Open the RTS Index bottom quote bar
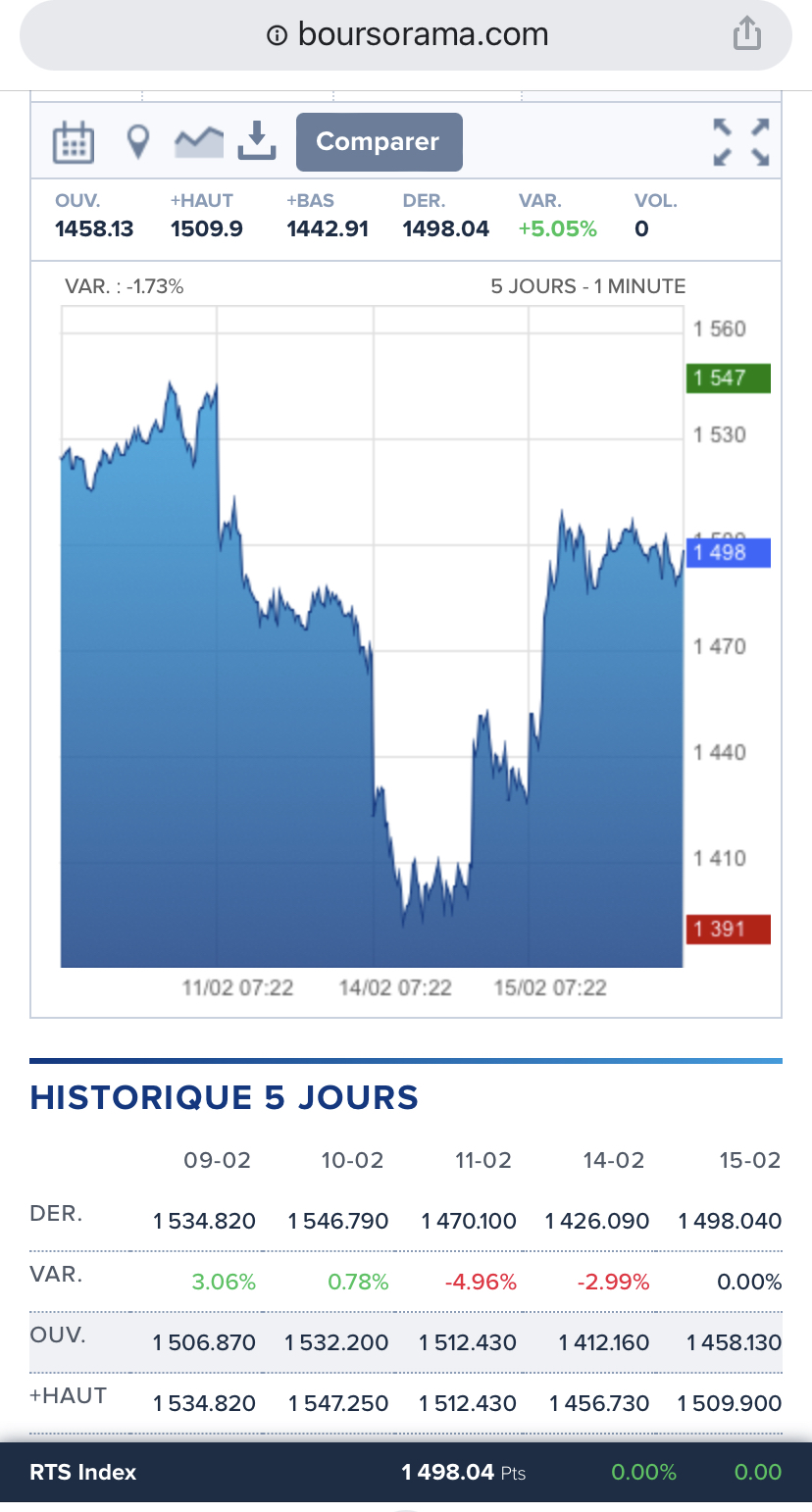 point(406,1472)
